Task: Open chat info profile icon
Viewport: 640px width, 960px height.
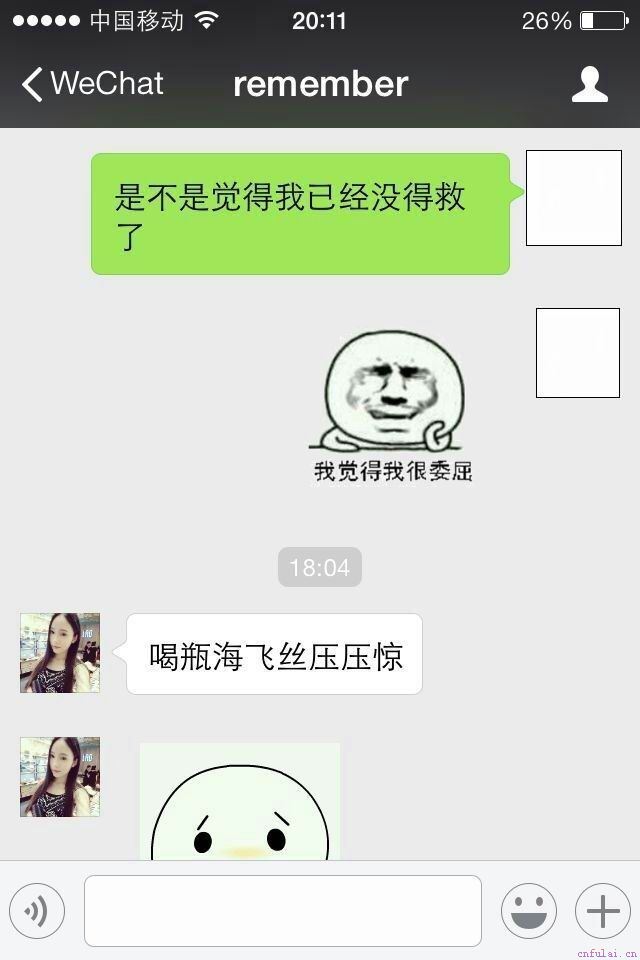Action: click(x=589, y=85)
